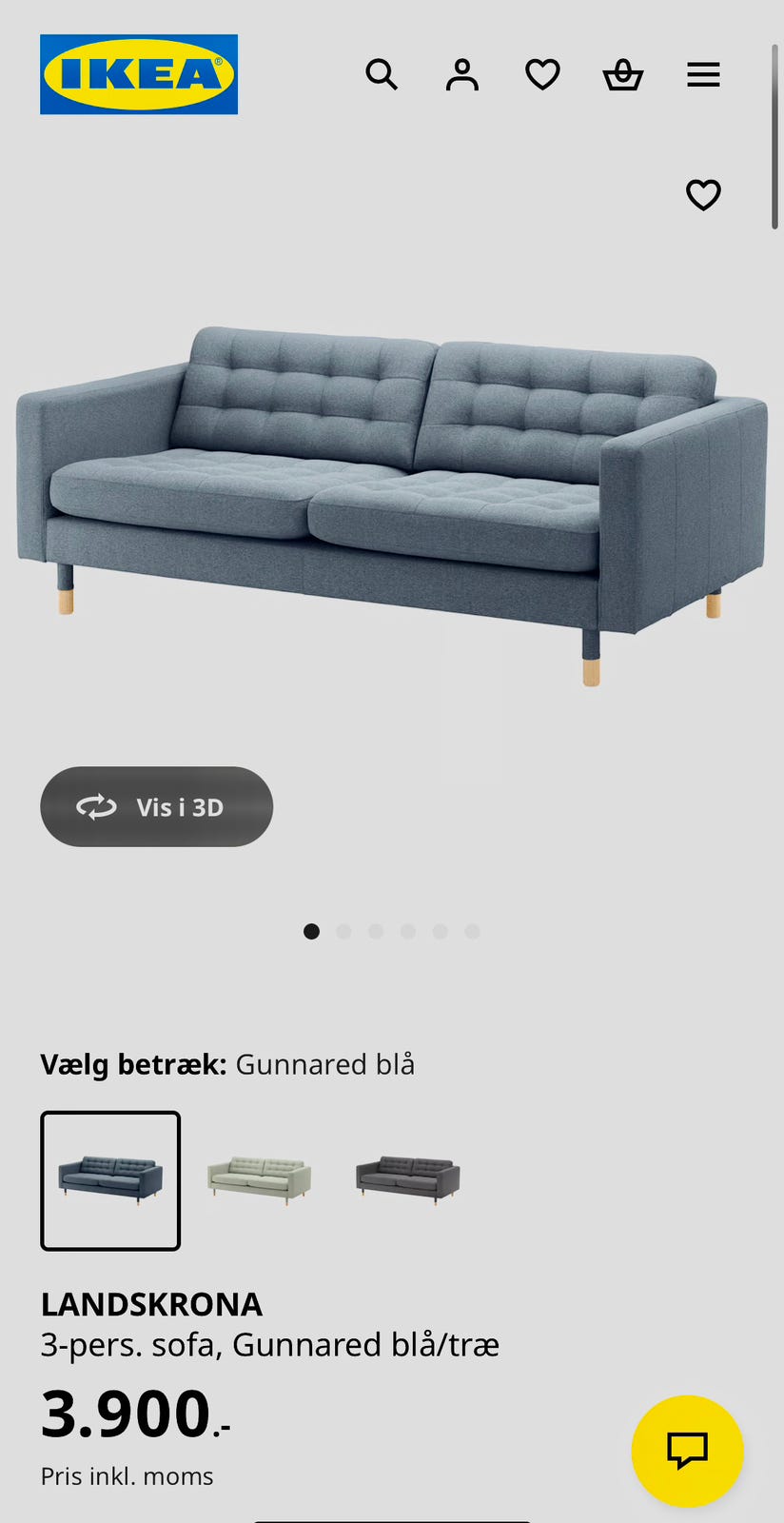784x1523 pixels.
Task: Select the dark grey sofa cover option
Action: tap(407, 1180)
